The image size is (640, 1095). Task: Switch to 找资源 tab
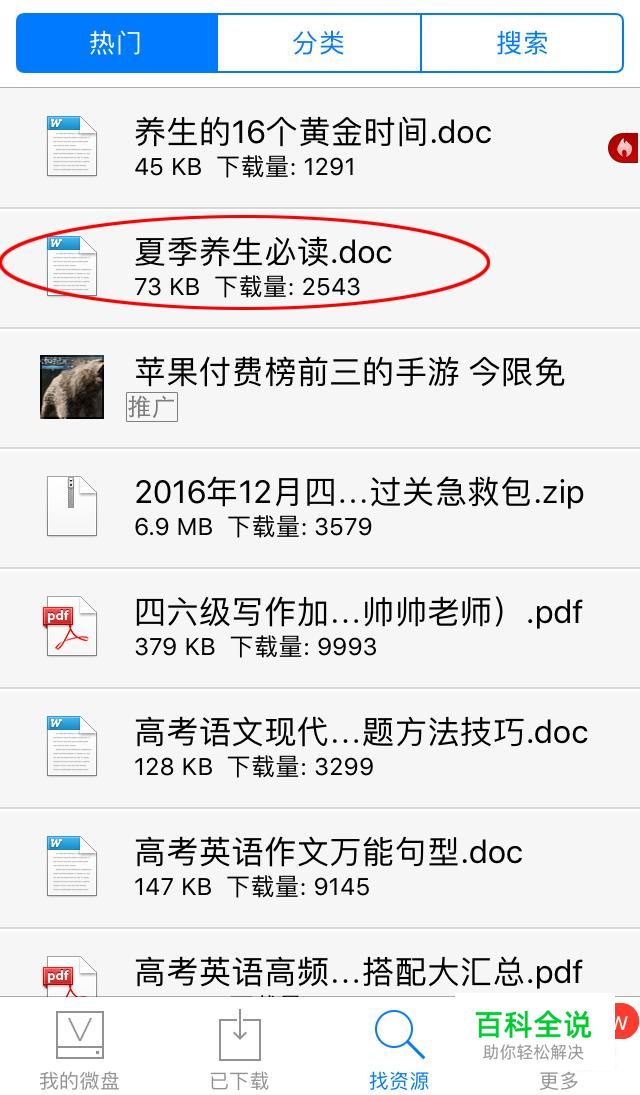coord(399,1048)
